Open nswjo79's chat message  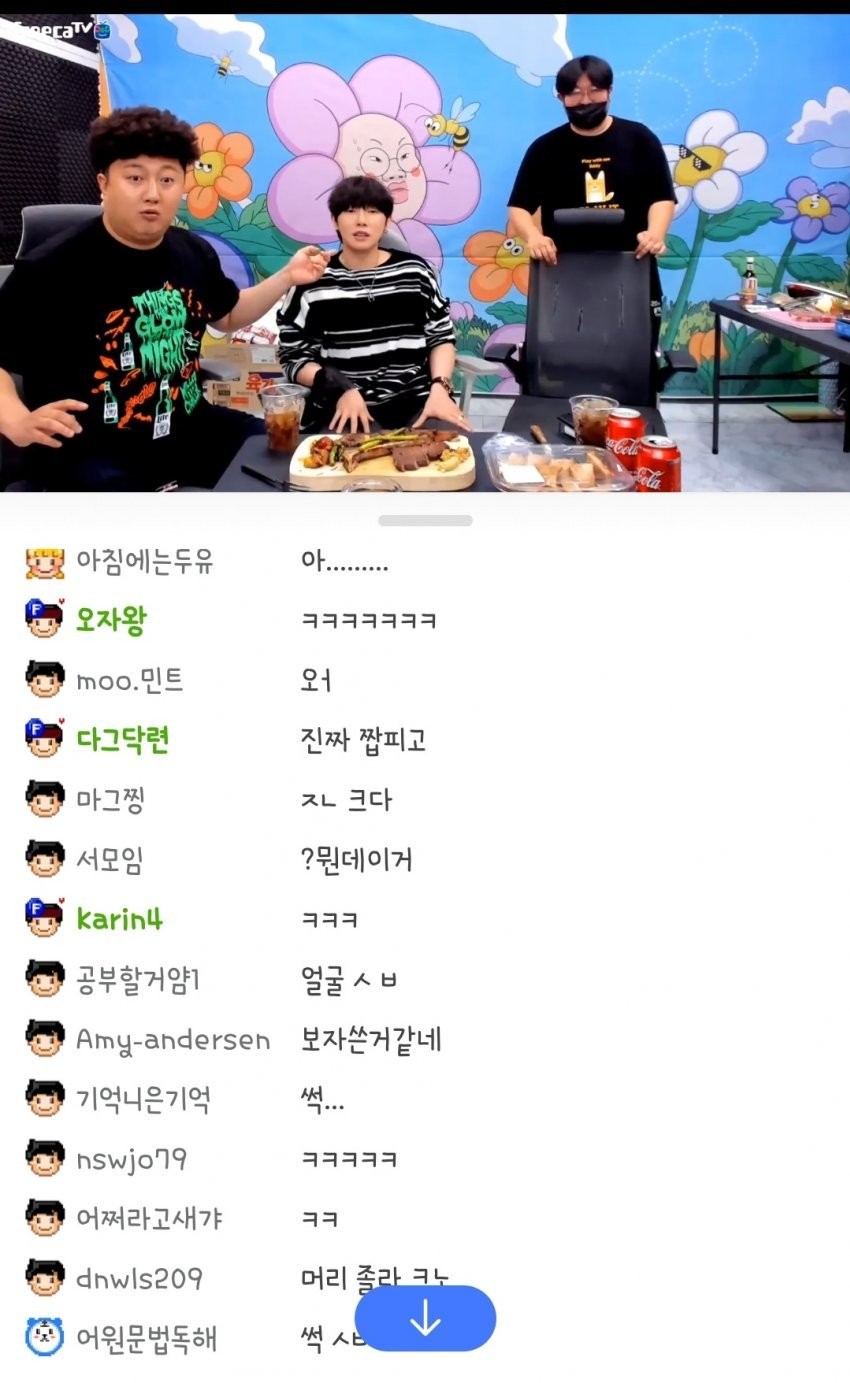pos(349,1160)
